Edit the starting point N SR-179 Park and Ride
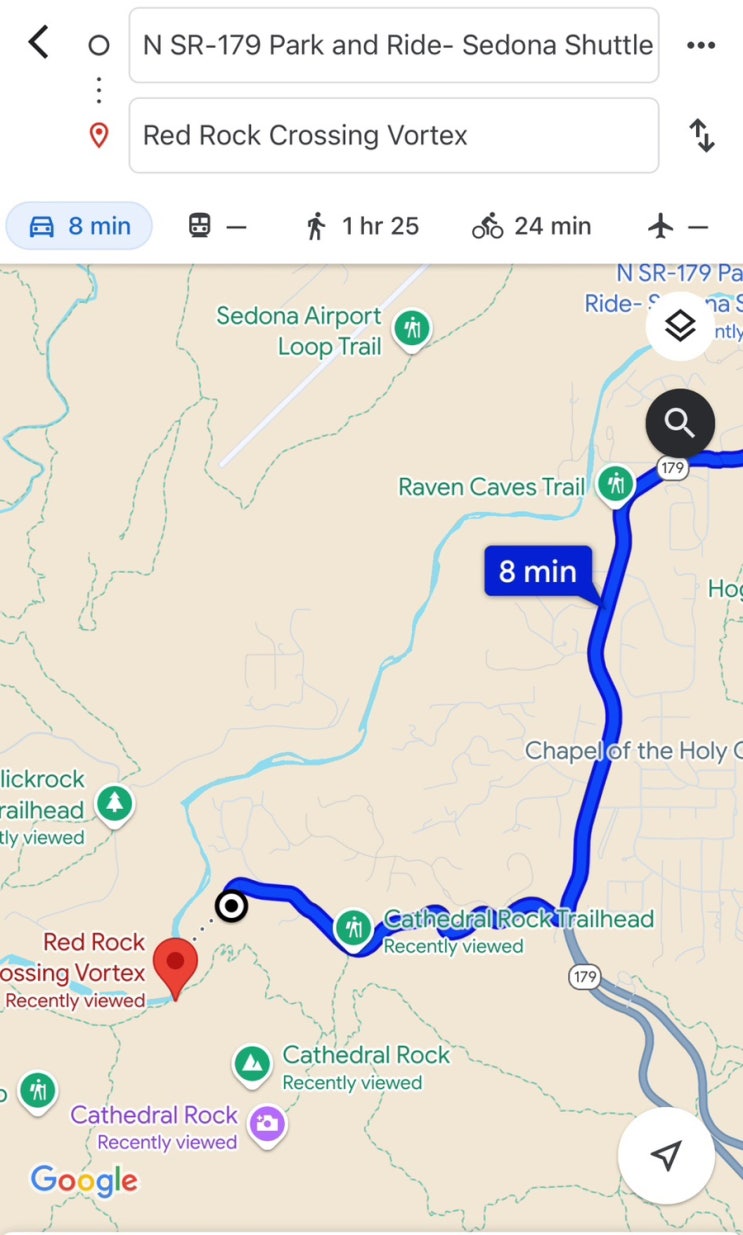Screen dimensions: 743x1235 [x=394, y=45]
